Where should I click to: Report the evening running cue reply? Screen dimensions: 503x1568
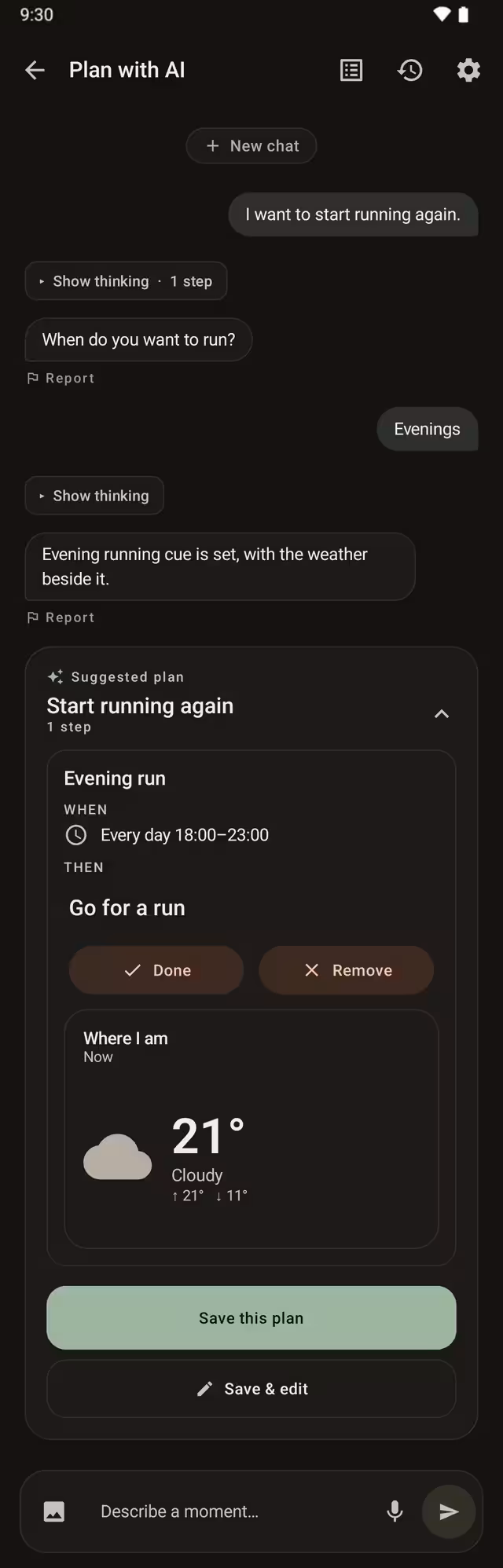61,617
